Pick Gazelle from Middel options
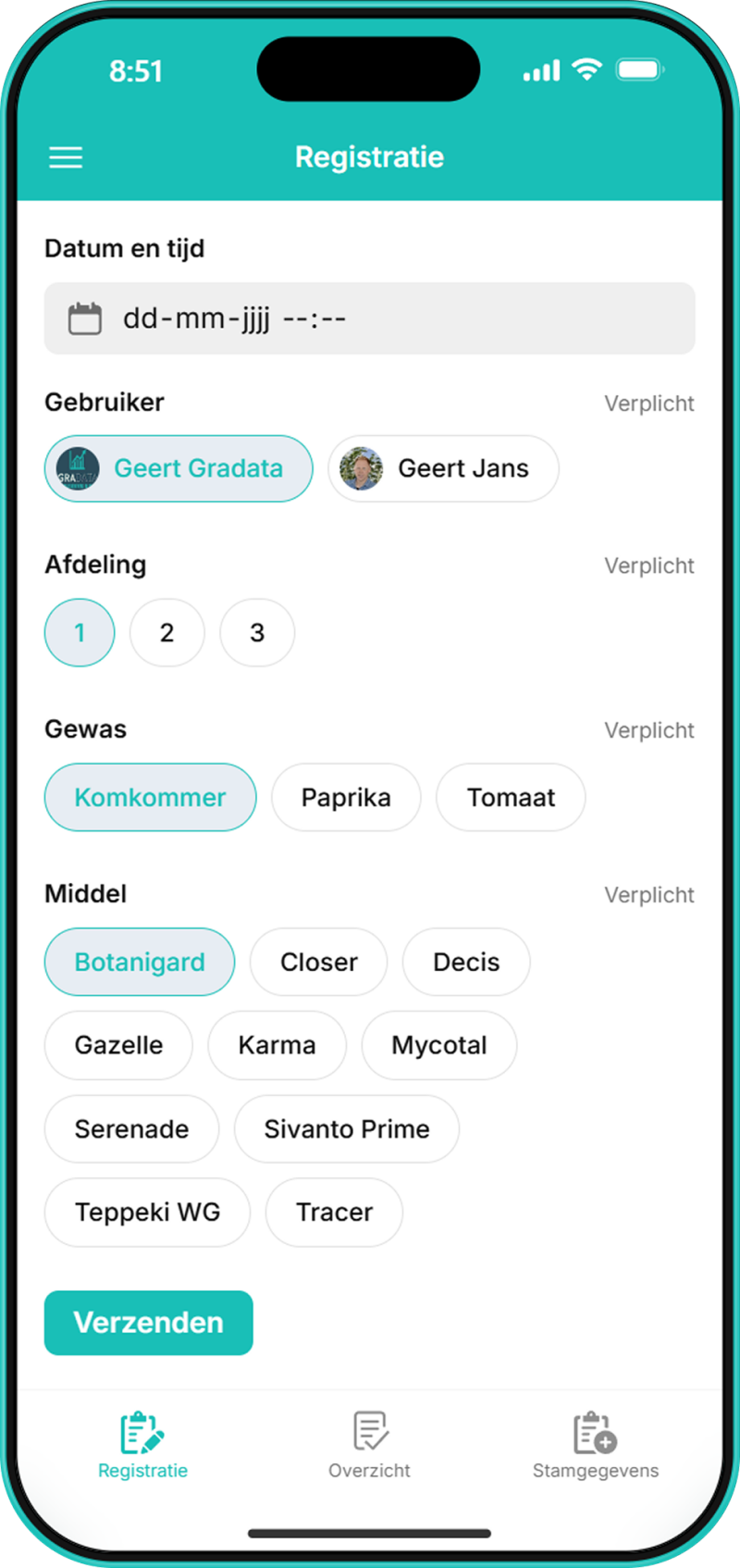This screenshot has width=740, height=1568. click(118, 1046)
